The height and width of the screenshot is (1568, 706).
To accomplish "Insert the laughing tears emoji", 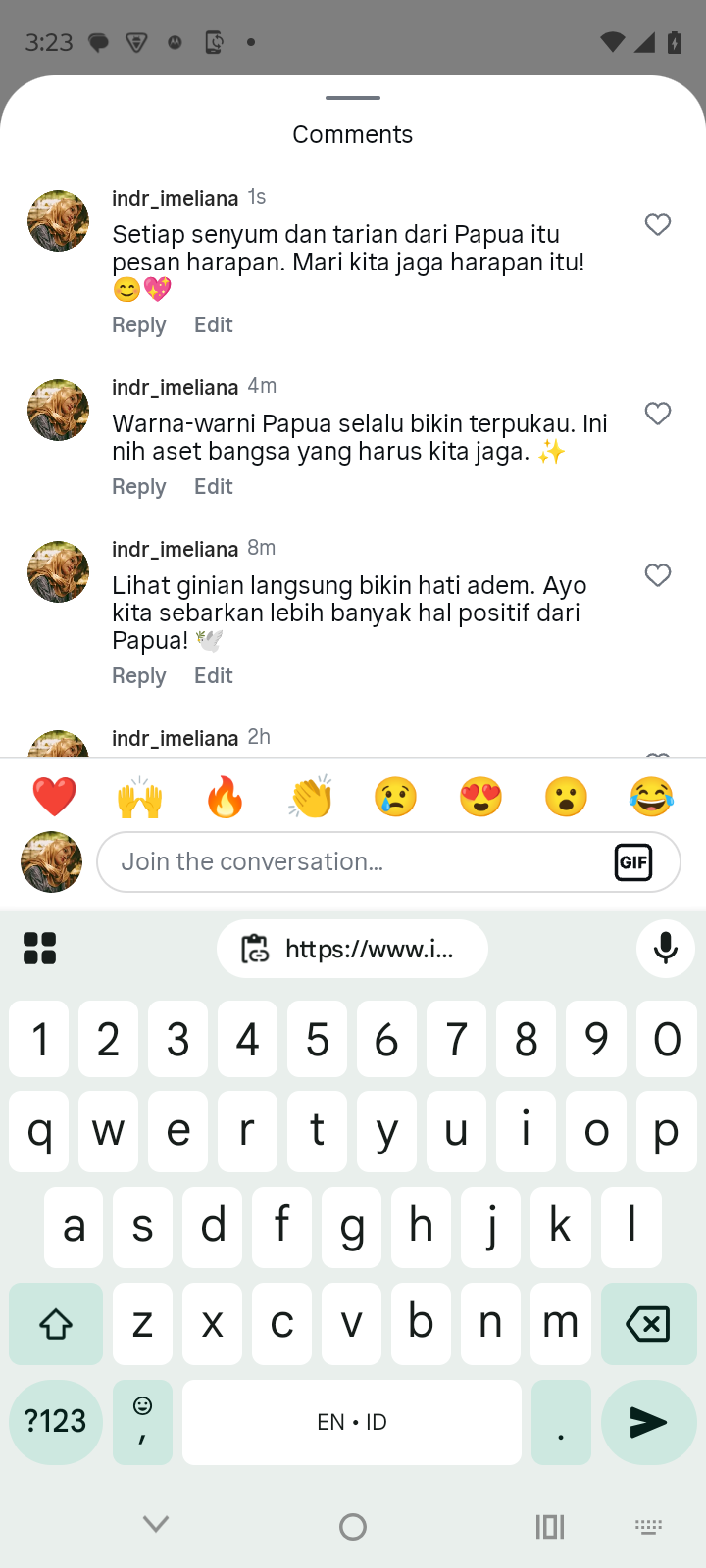I will [651, 797].
